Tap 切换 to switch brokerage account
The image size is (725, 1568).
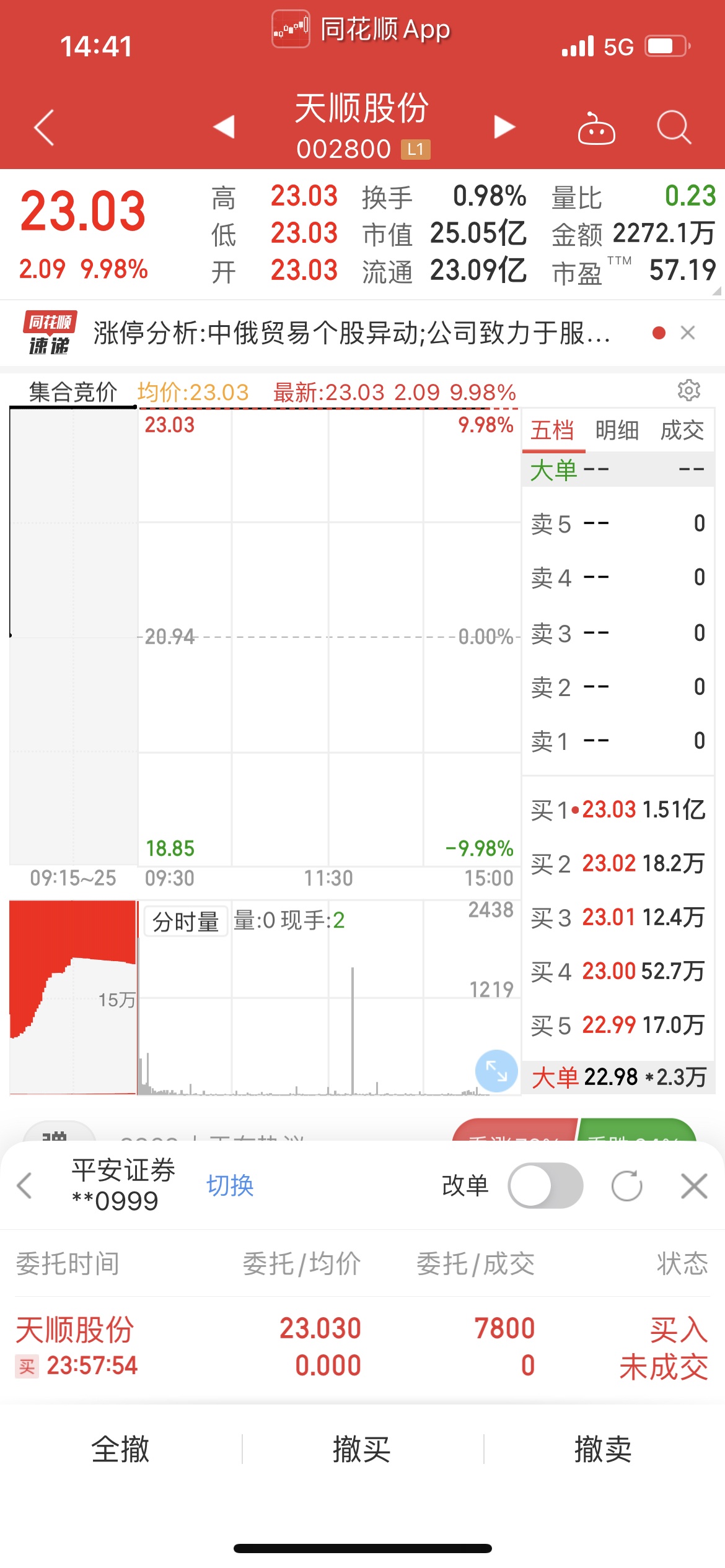pos(230,1185)
